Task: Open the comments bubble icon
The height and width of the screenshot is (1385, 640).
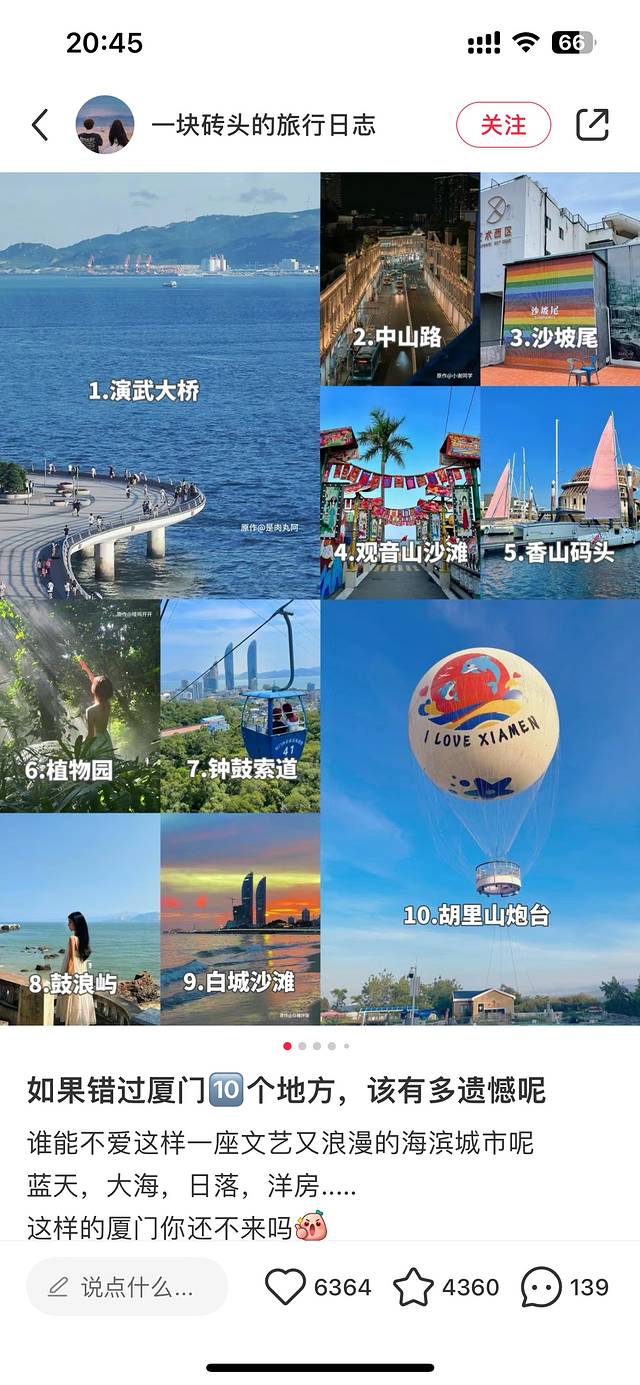Action: 541,1287
